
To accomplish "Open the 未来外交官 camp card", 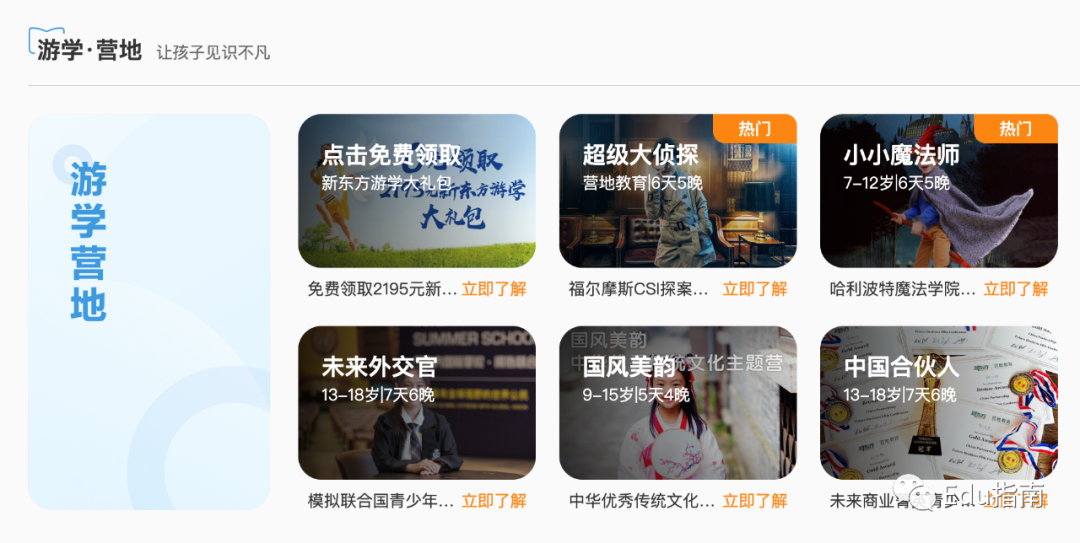I will [416, 403].
